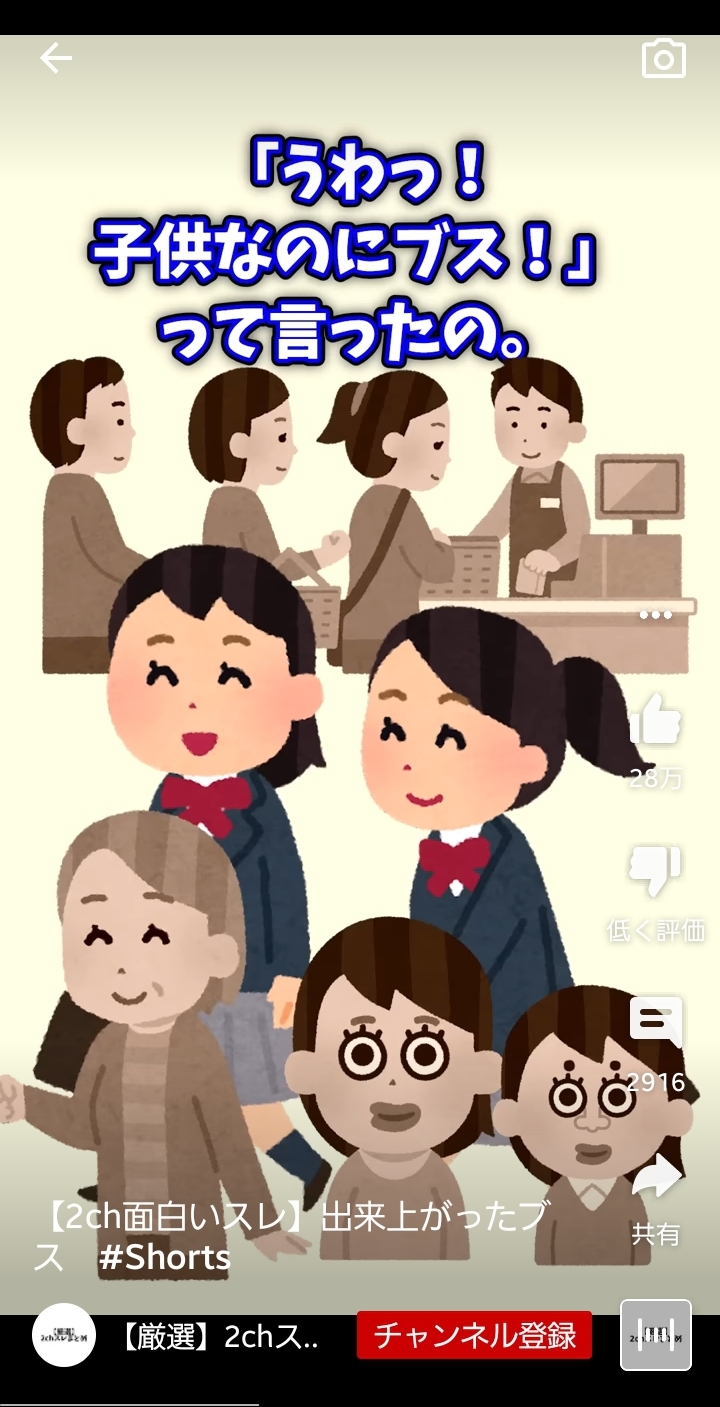Share this Short via 共有

pos(656,1176)
